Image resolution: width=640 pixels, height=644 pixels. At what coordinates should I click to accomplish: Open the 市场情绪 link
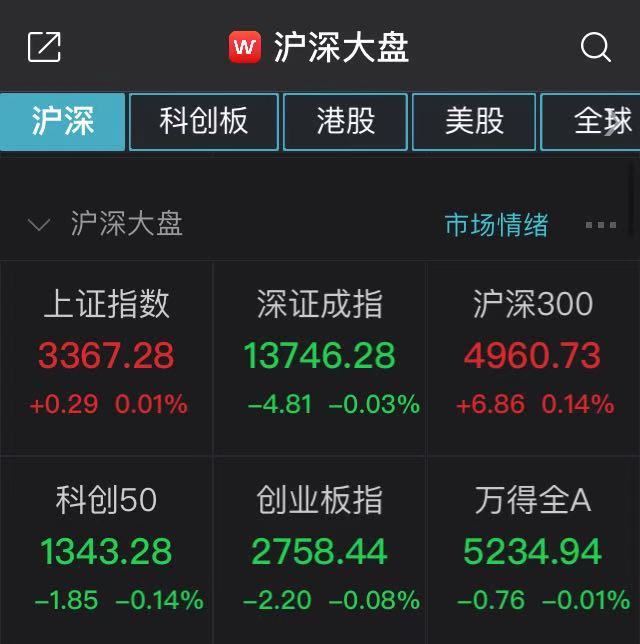[496, 225]
